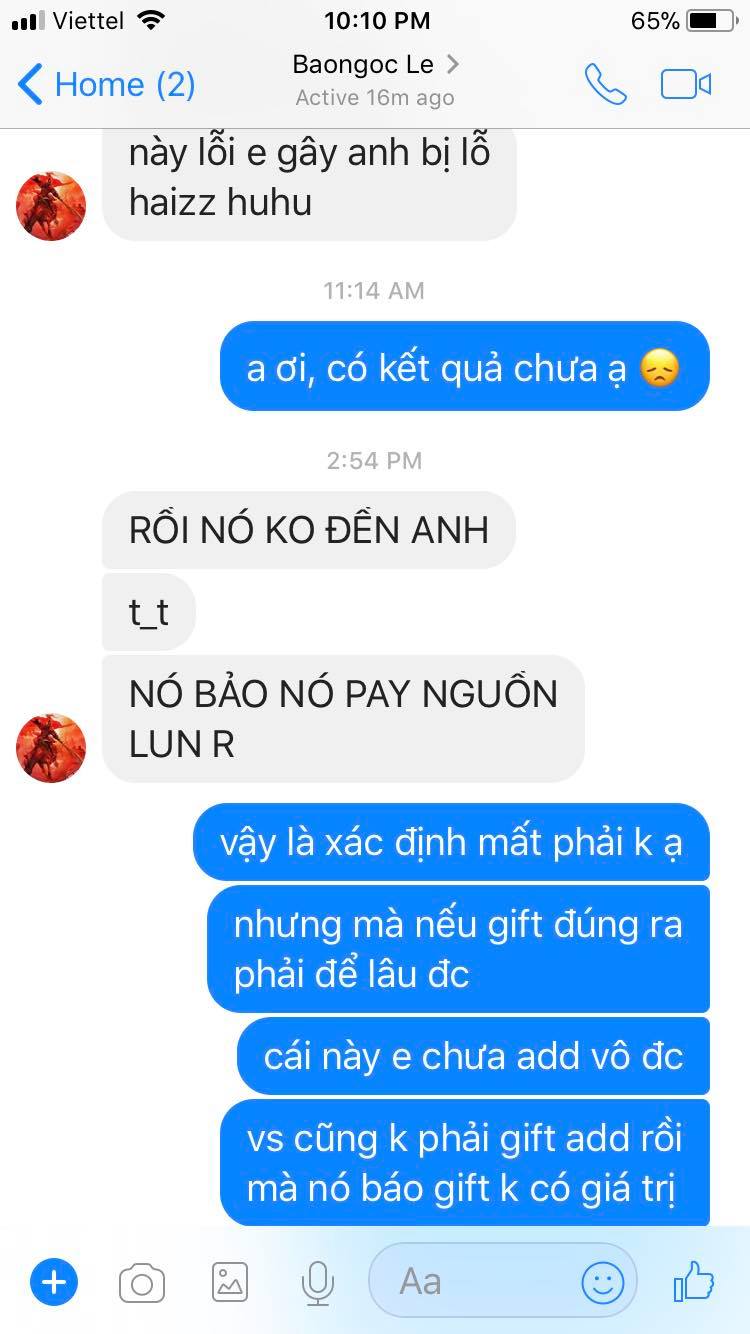Start a voice call with Baongoc Le
The image size is (750, 1334).
[605, 85]
